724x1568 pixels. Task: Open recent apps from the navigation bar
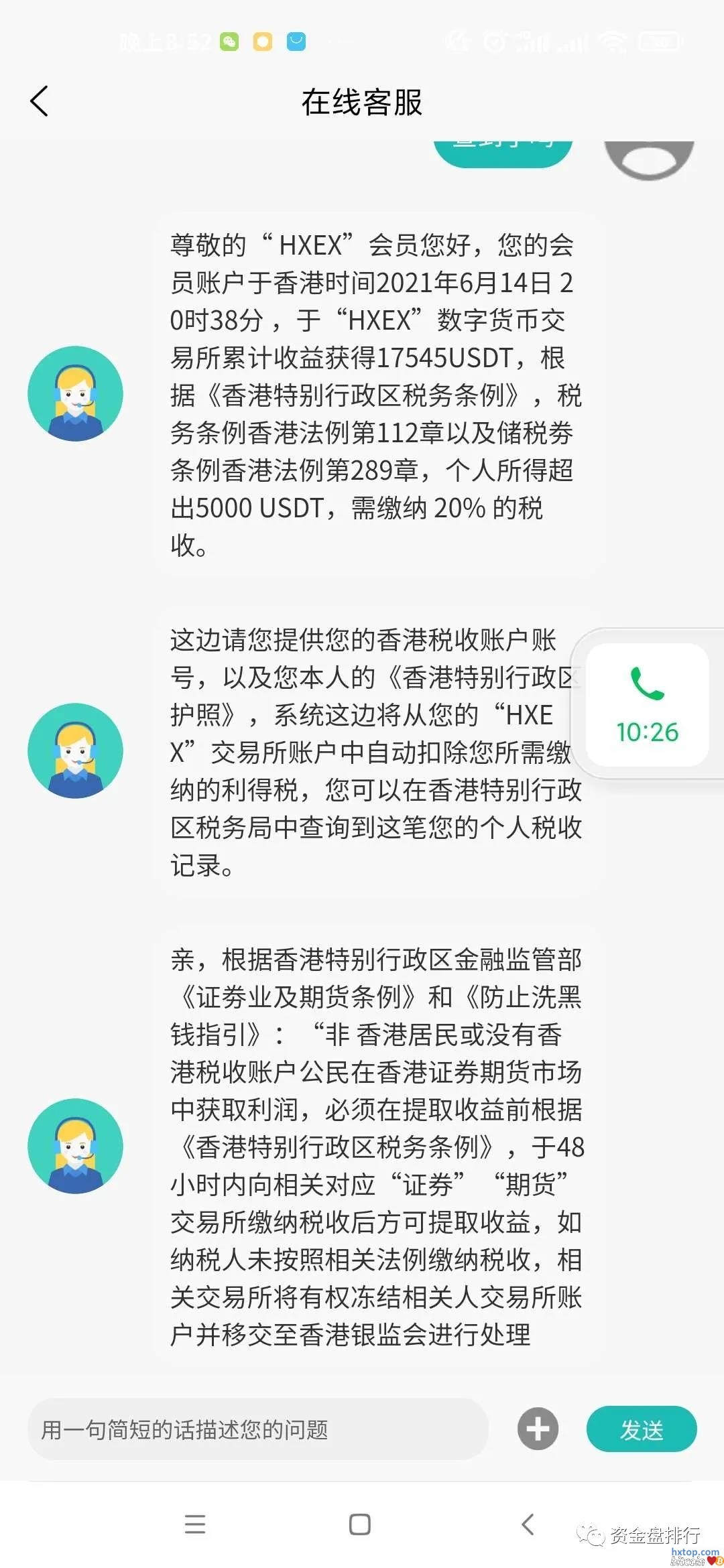click(x=195, y=1524)
